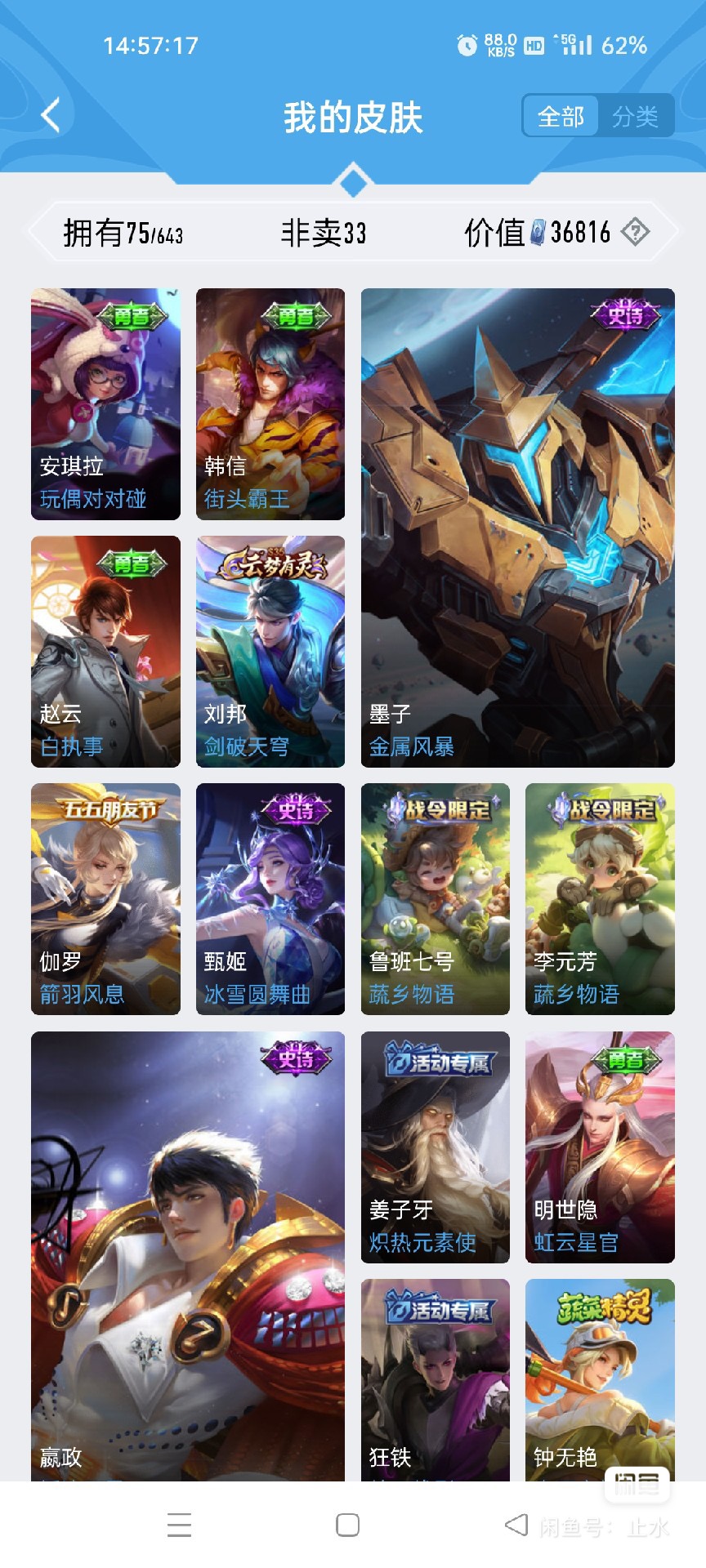Open the value help question icon
706x1568 pixels.
(x=635, y=233)
